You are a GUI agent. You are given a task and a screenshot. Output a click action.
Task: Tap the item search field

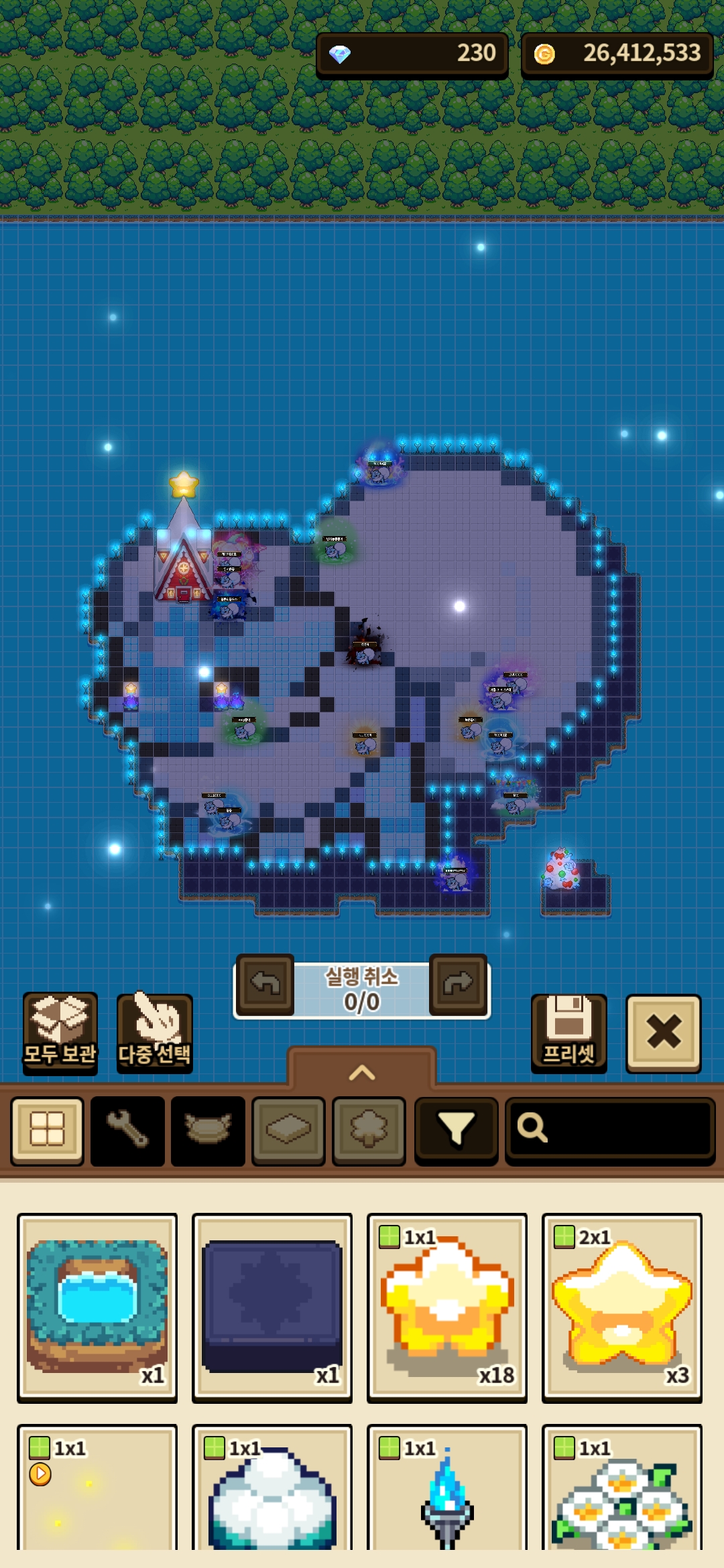[x=610, y=1129]
